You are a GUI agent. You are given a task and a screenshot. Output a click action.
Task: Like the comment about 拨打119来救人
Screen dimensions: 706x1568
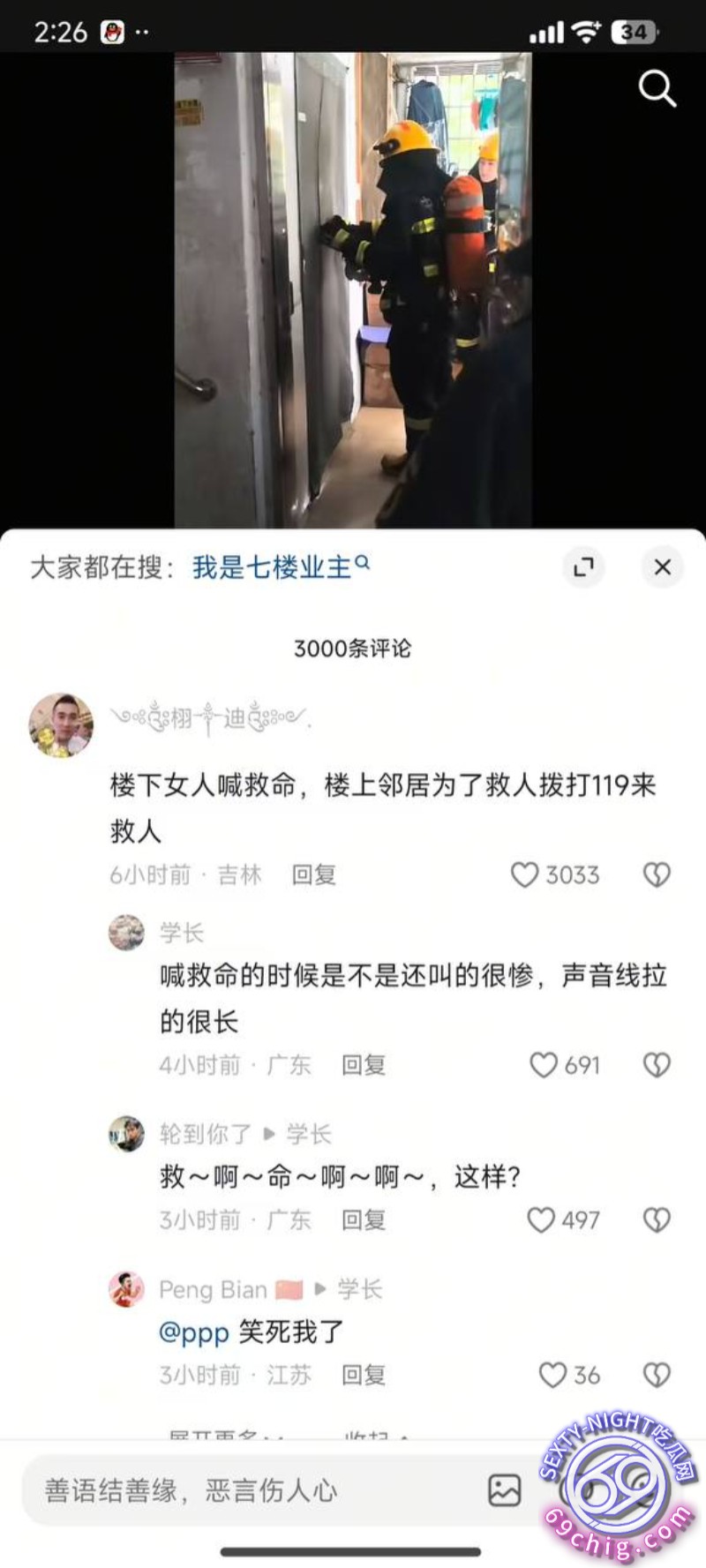pyautogui.click(x=525, y=874)
